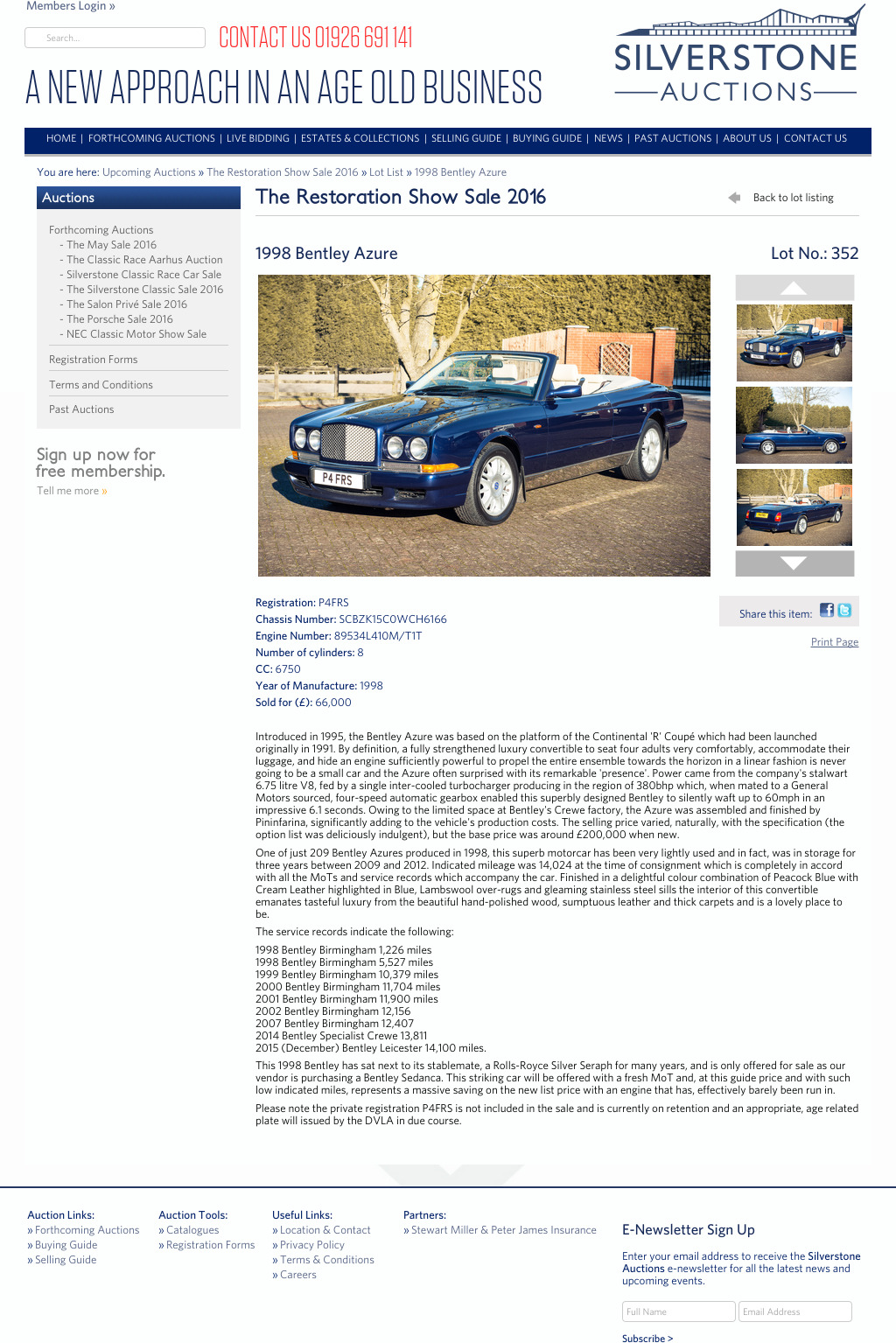Select the rear-view Bentley thumbnail
This screenshot has width=896, height=1343.
point(794,507)
